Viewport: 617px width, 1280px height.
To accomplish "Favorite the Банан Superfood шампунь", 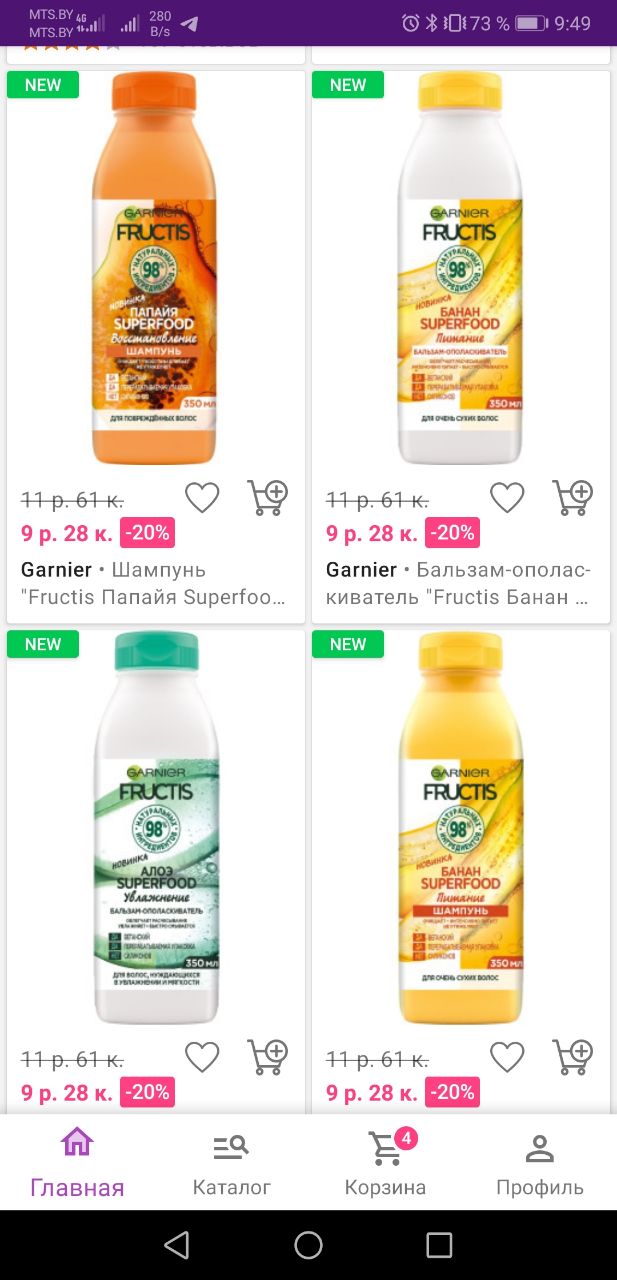I will [x=507, y=1057].
